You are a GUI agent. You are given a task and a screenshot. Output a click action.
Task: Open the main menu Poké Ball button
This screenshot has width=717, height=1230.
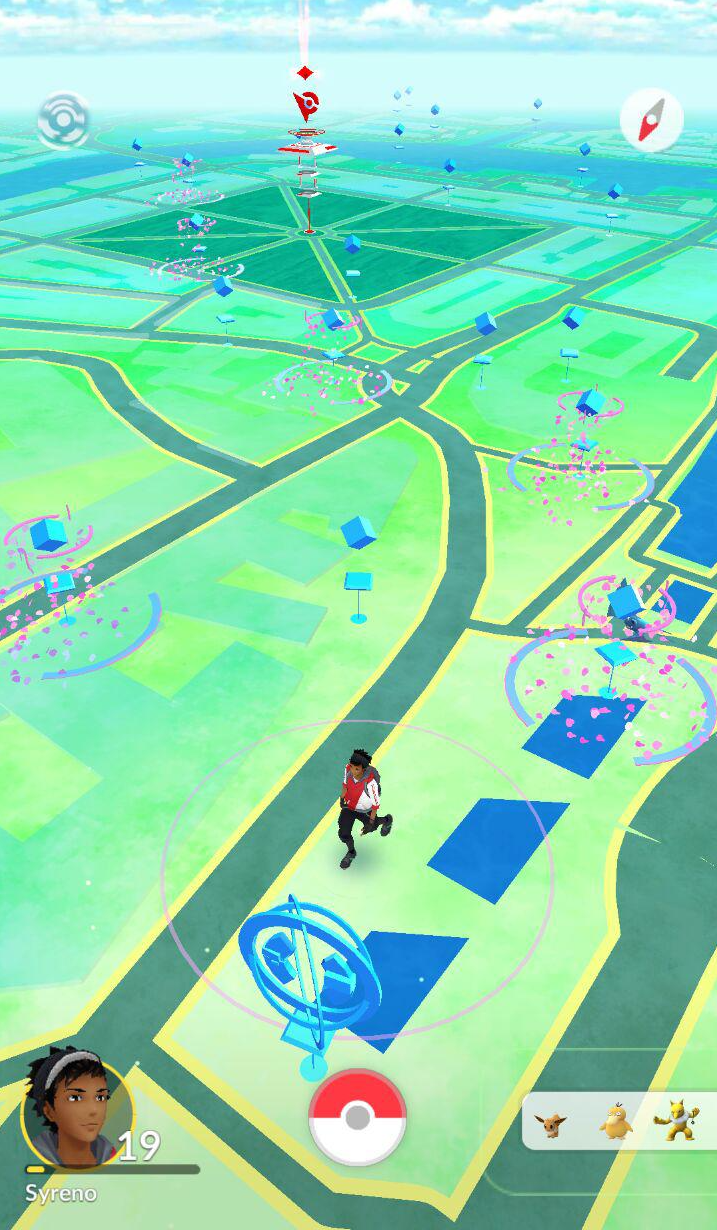pos(357,1117)
